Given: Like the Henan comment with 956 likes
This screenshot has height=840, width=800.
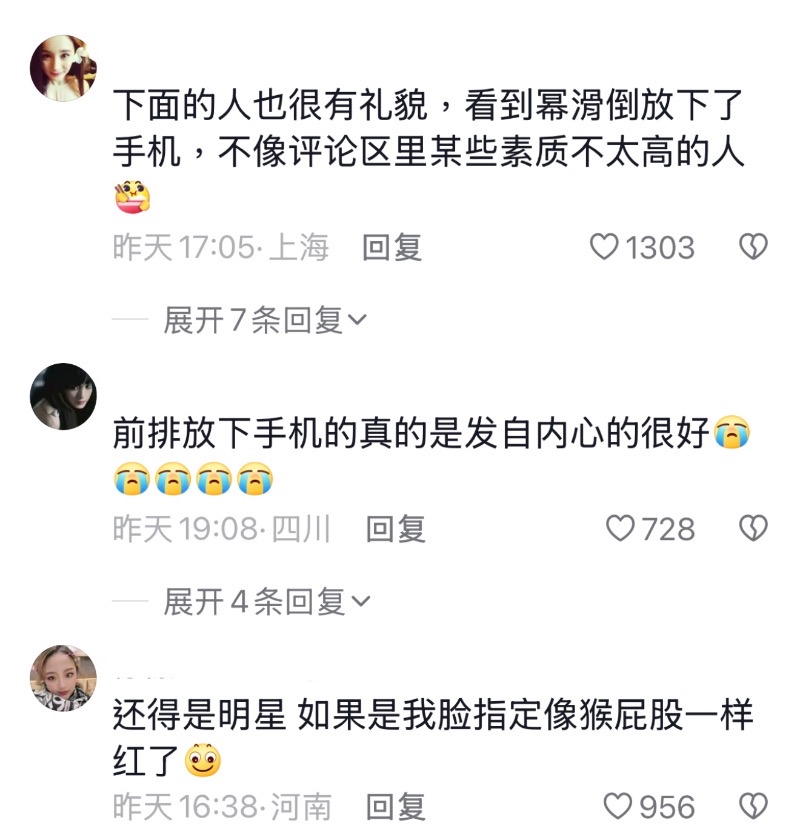Looking at the screenshot, I should (621, 806).
